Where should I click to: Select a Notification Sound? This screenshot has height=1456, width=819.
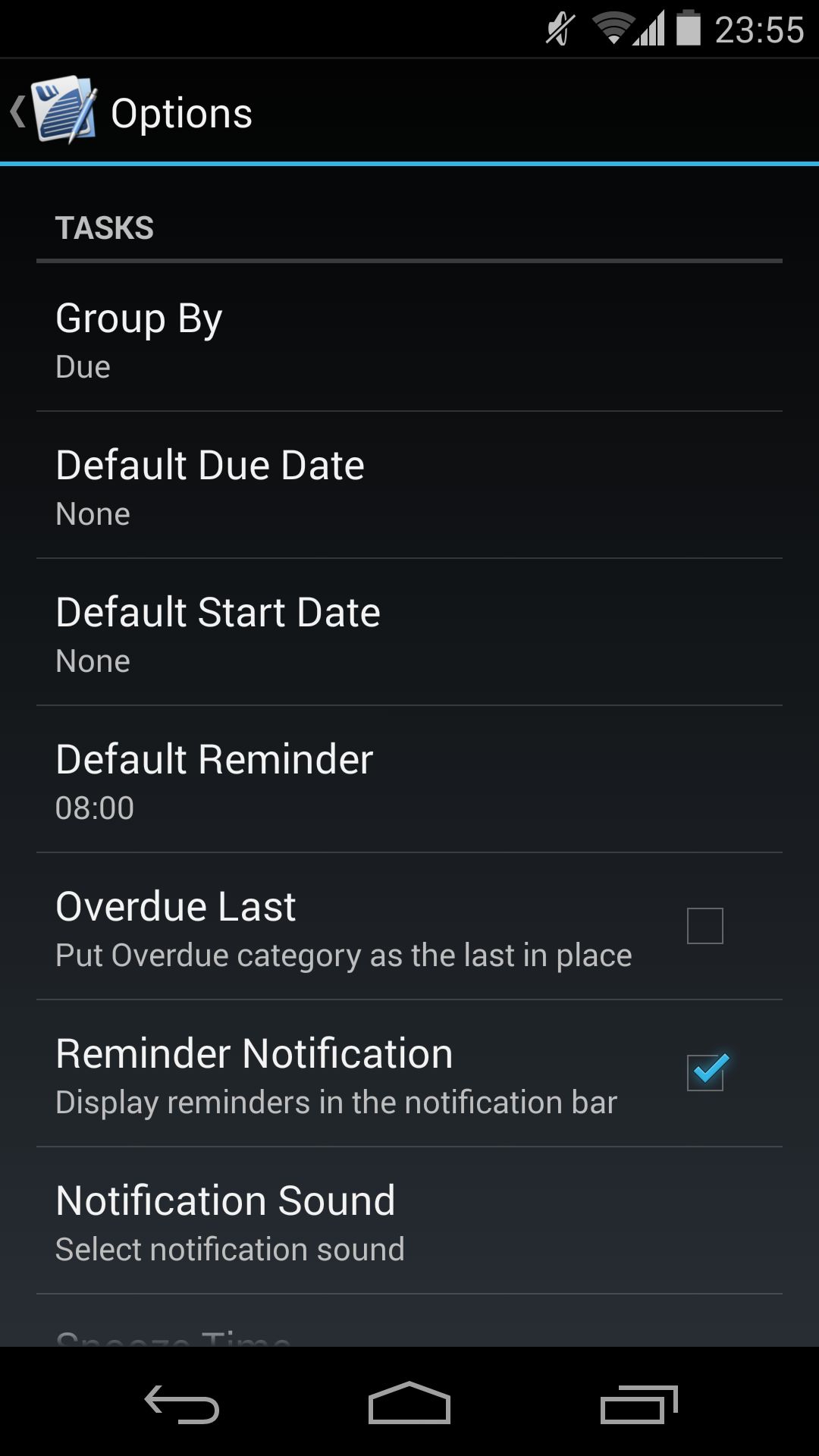tap(409, 1221)
